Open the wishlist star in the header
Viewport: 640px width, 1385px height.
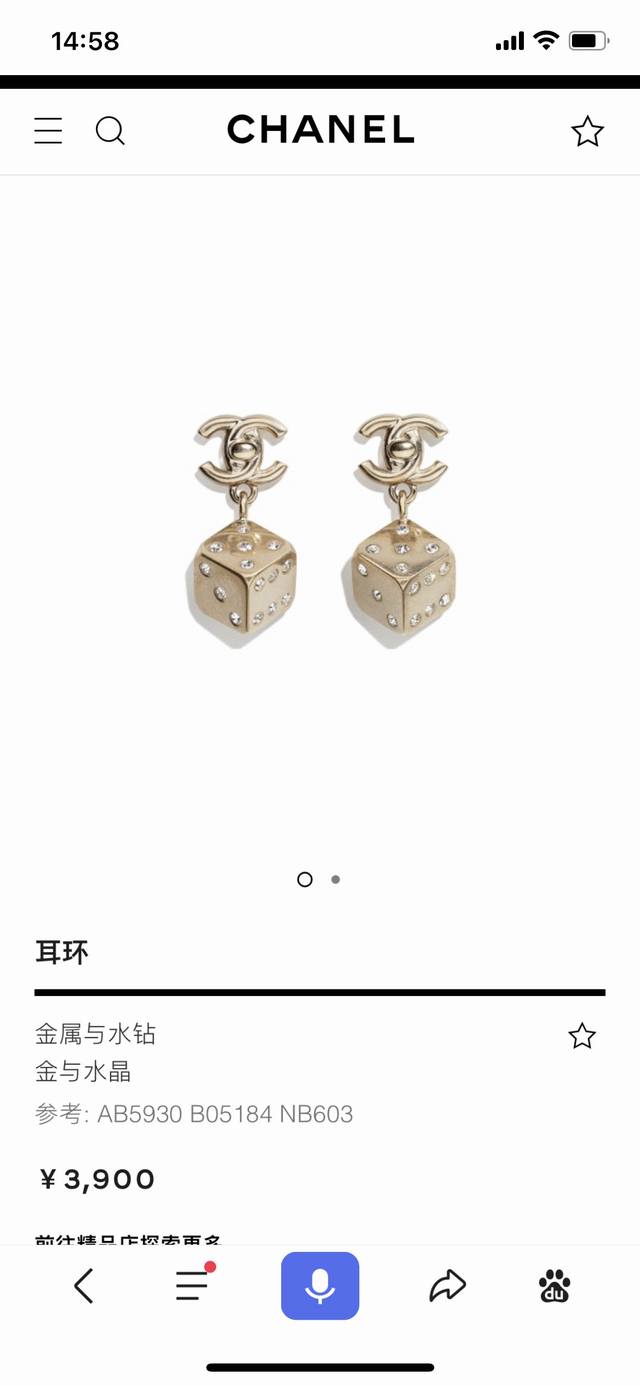click(x=587, y=131)
